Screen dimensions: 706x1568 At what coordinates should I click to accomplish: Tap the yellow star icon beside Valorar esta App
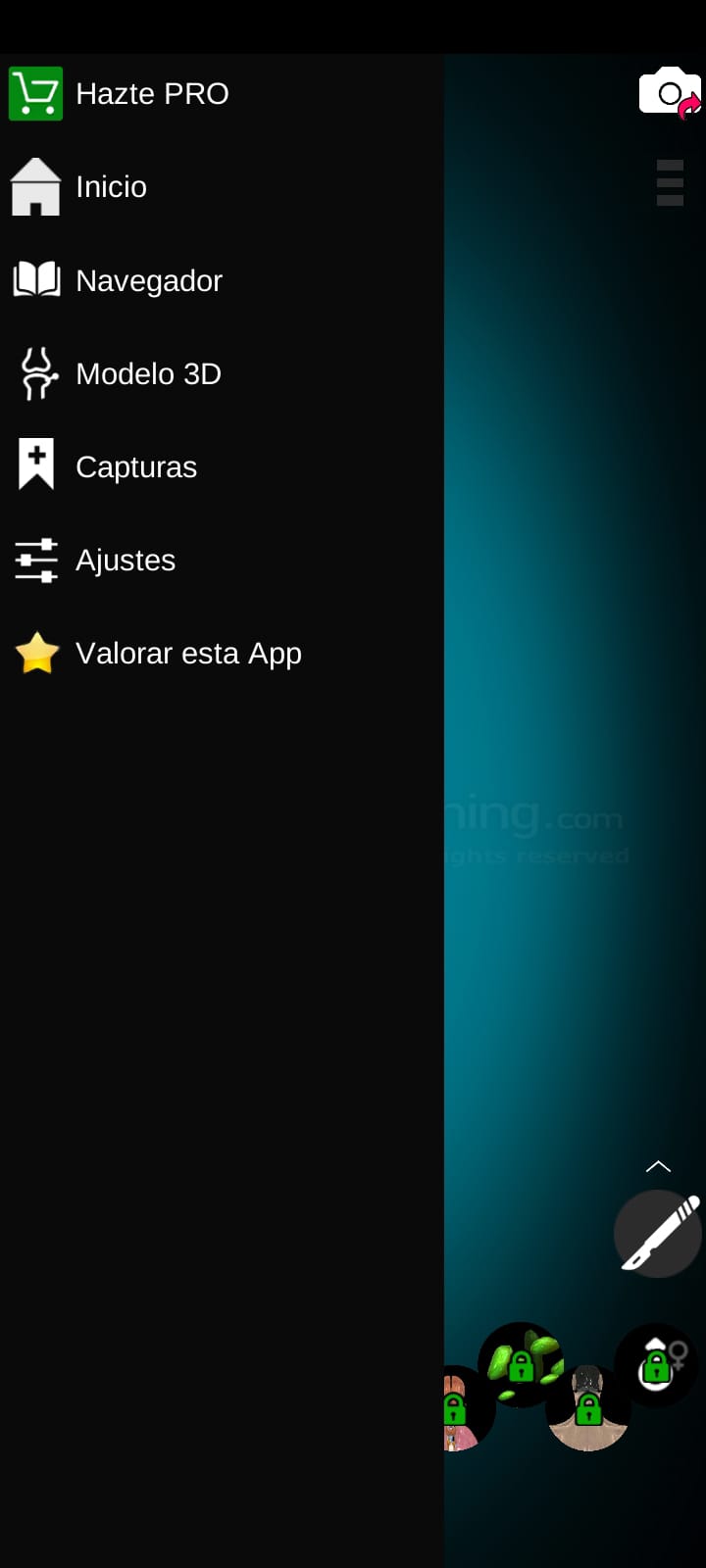35,653
